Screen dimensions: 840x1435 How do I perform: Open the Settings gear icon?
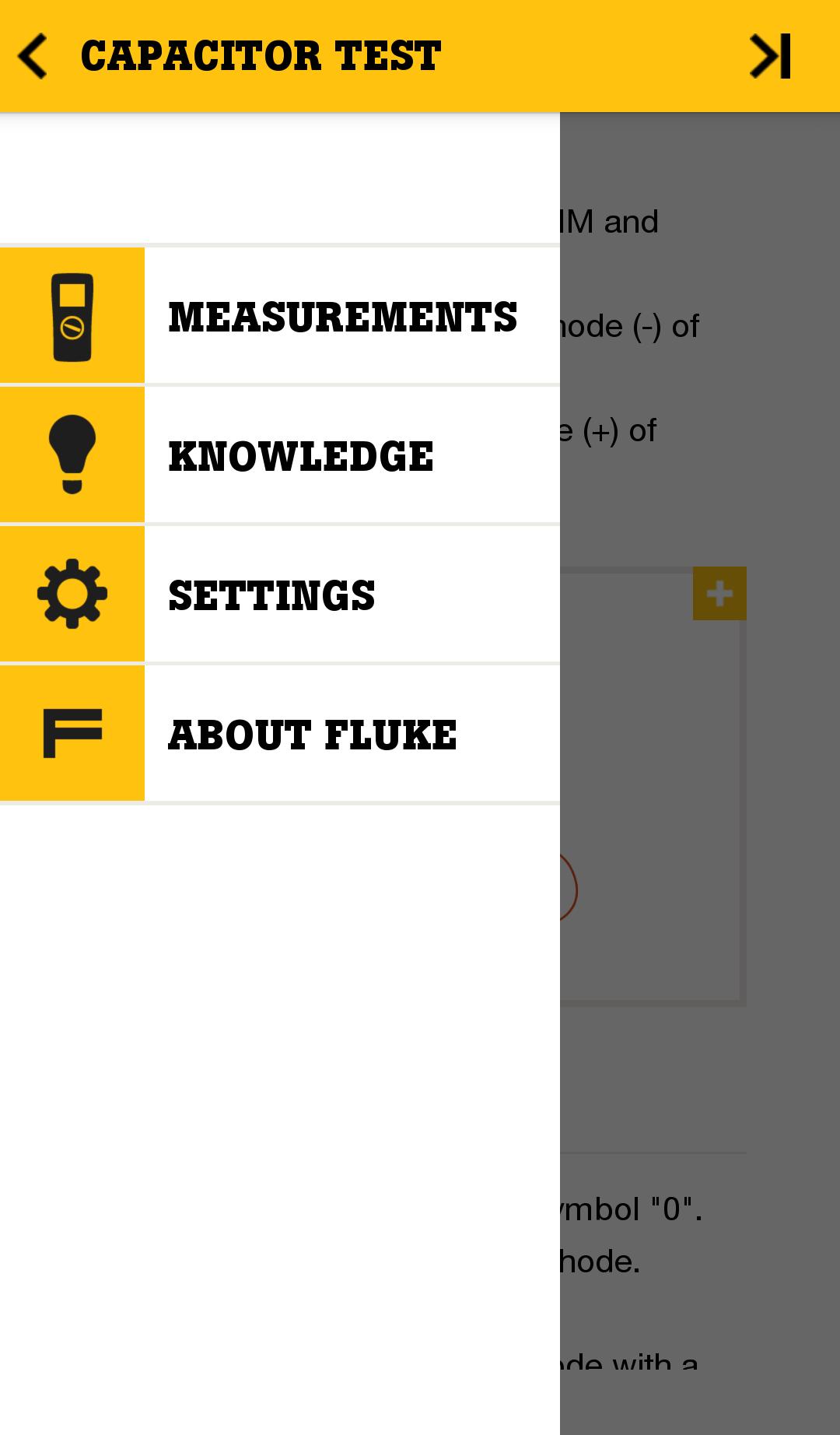pyautogui.click(x=72, y=593)
